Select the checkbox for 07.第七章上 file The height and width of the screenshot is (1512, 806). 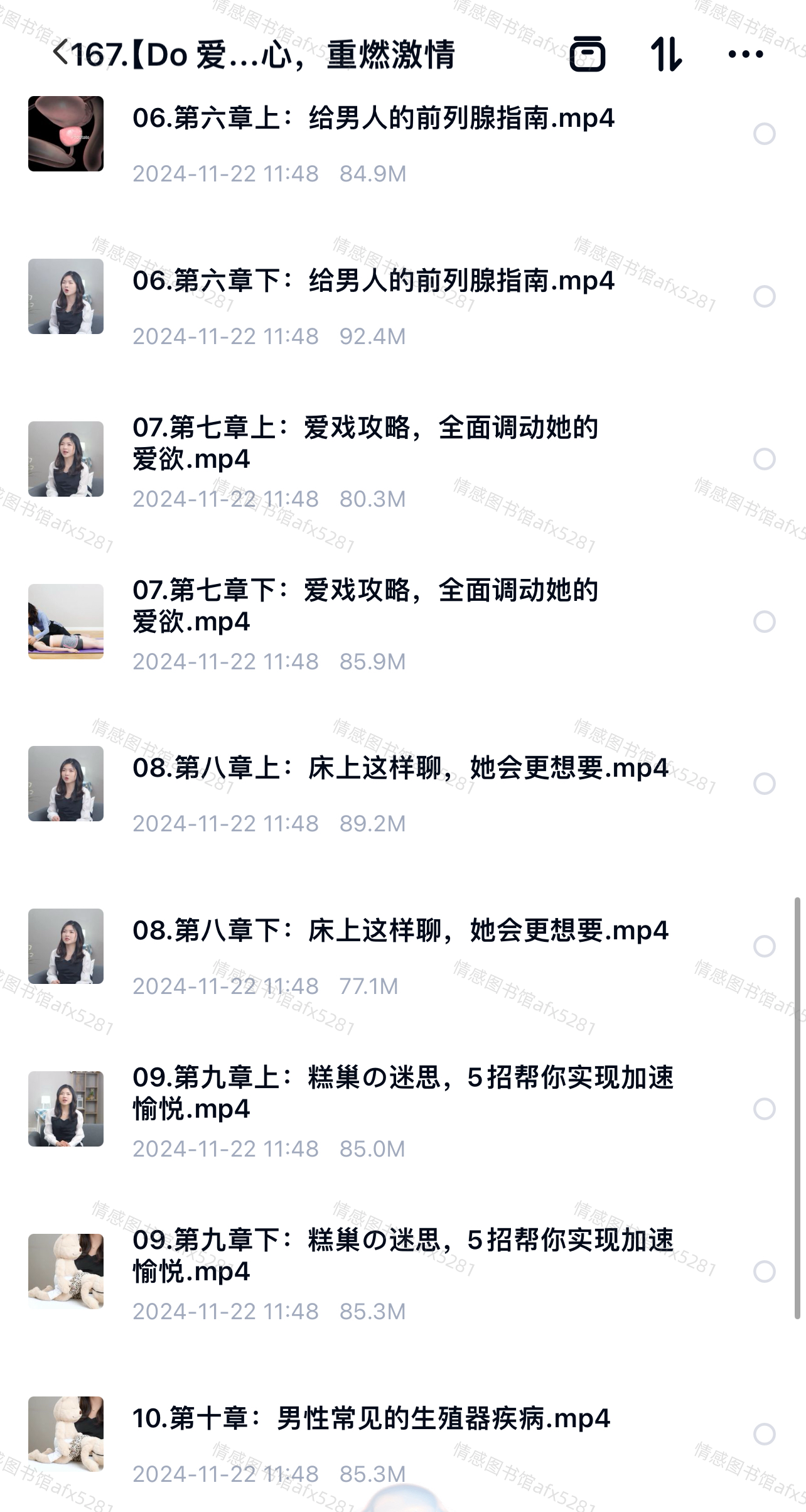click(764, 459)
